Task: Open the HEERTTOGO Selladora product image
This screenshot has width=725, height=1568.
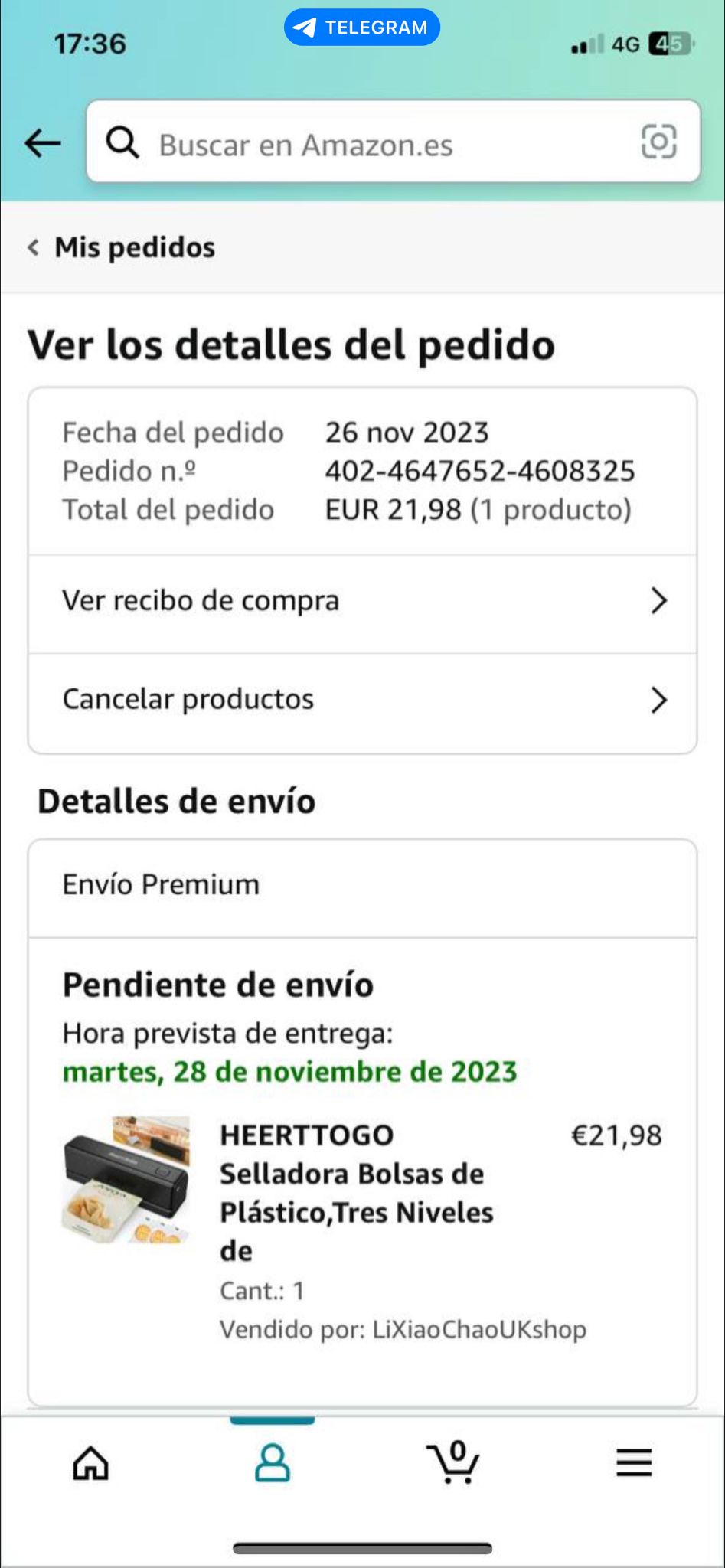Action: pos(126,1180)
